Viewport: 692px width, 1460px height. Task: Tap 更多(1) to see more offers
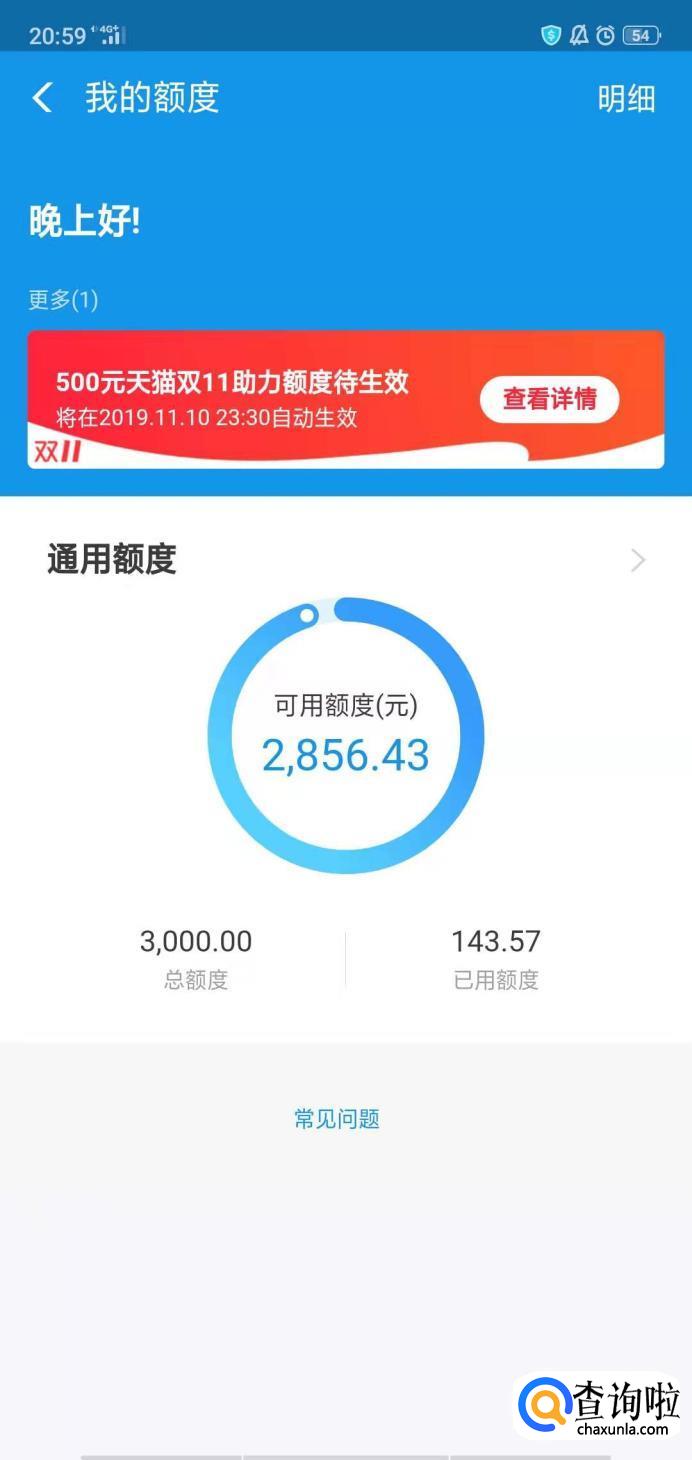(x=63, y=299)
